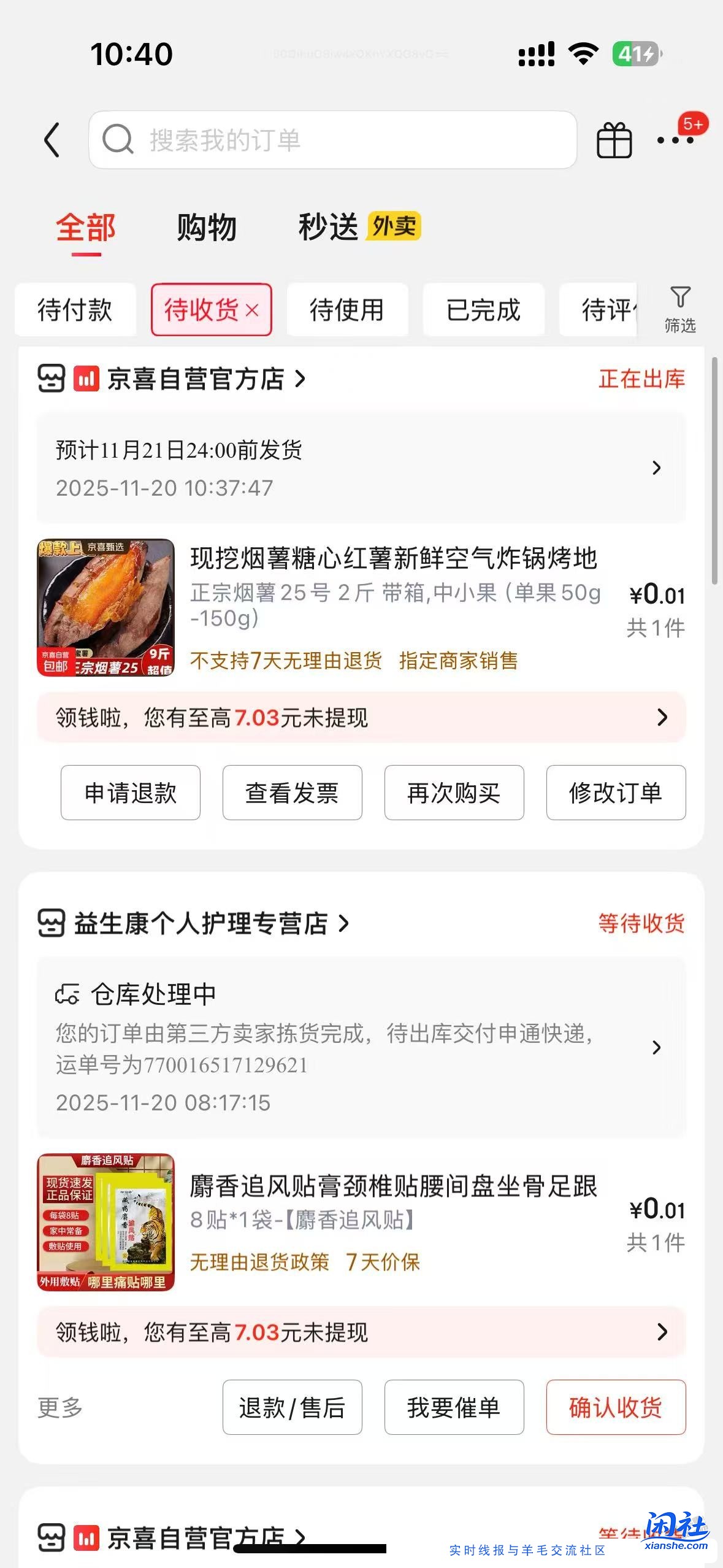Enable the 已完成 order filter
Image resolution: width=723 pixels, height=1568 pixels.
[483, 310]
